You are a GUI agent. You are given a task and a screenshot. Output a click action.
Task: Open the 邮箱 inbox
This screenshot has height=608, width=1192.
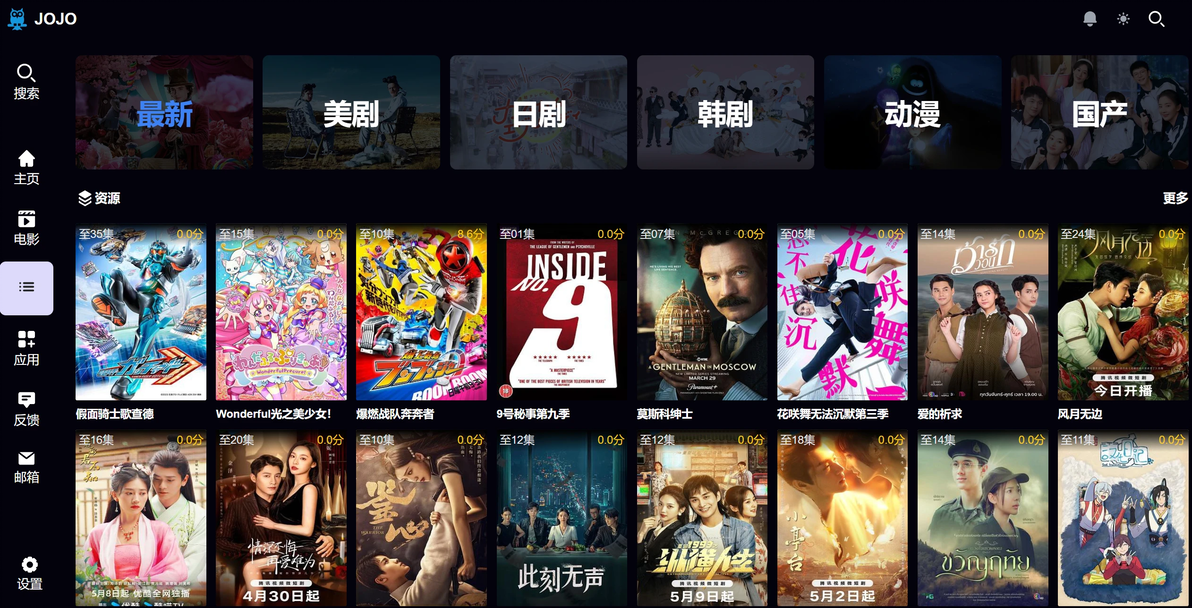coord(27,466)
